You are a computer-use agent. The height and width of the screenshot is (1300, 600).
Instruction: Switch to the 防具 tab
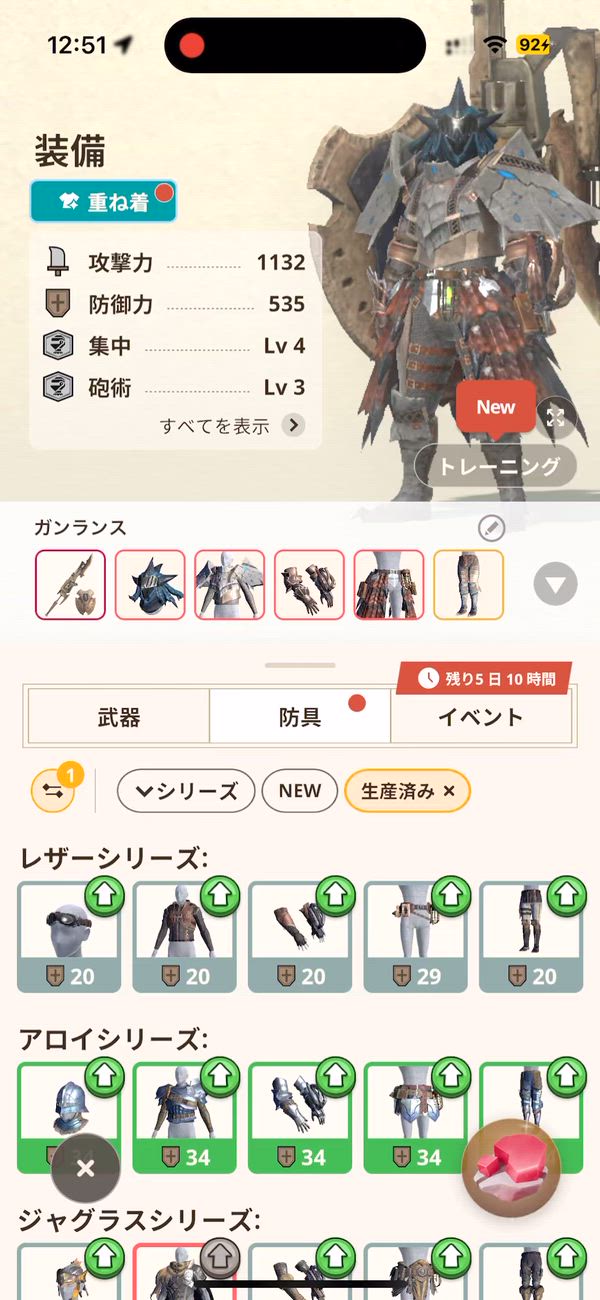[300, 717]
